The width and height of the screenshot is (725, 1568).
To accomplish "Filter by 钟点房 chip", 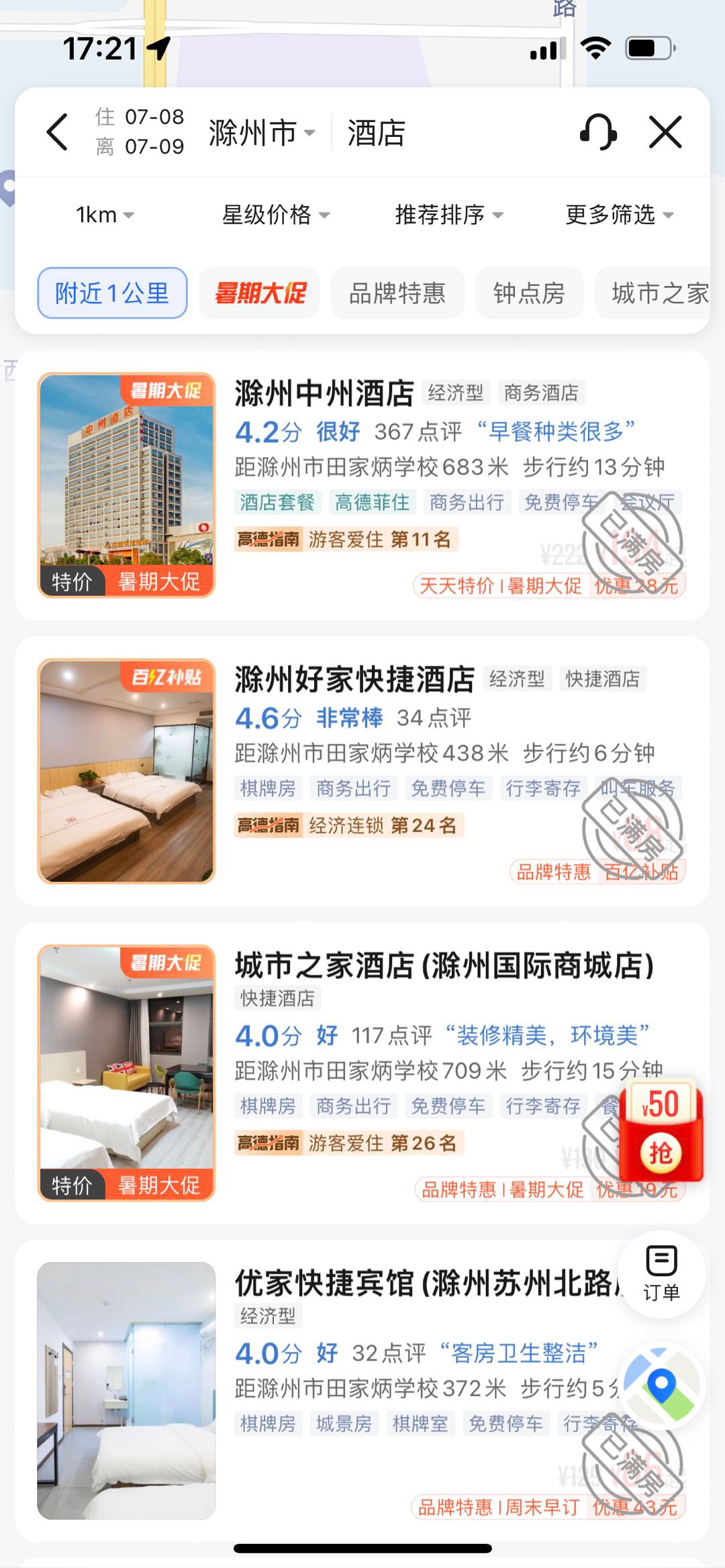I will pyautogui.click(x=529, y=293).
